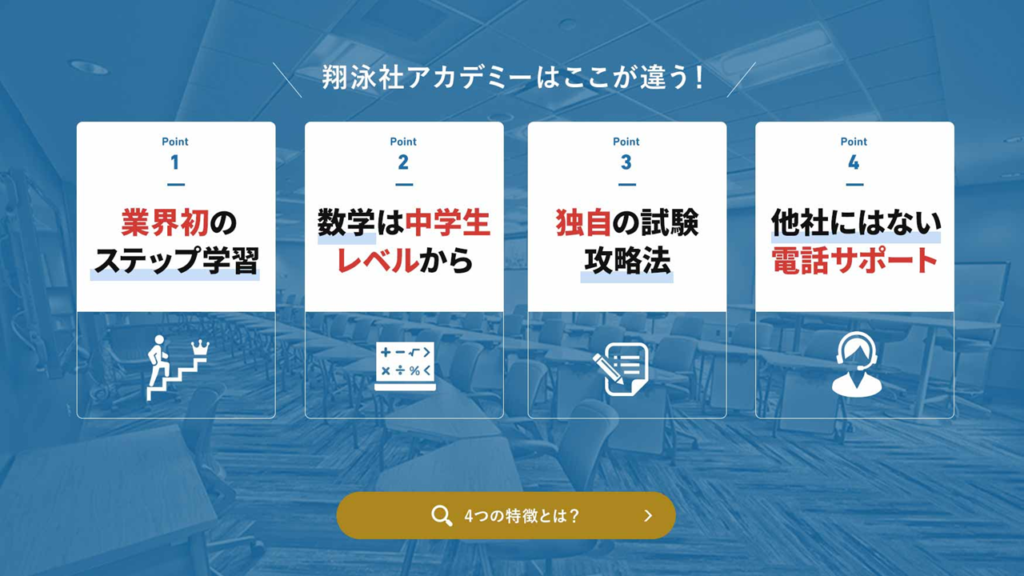This screenshot has height=576, width=1024.
Task: Open the 4つの特徴とは？ button
Action: coord(506,516)
